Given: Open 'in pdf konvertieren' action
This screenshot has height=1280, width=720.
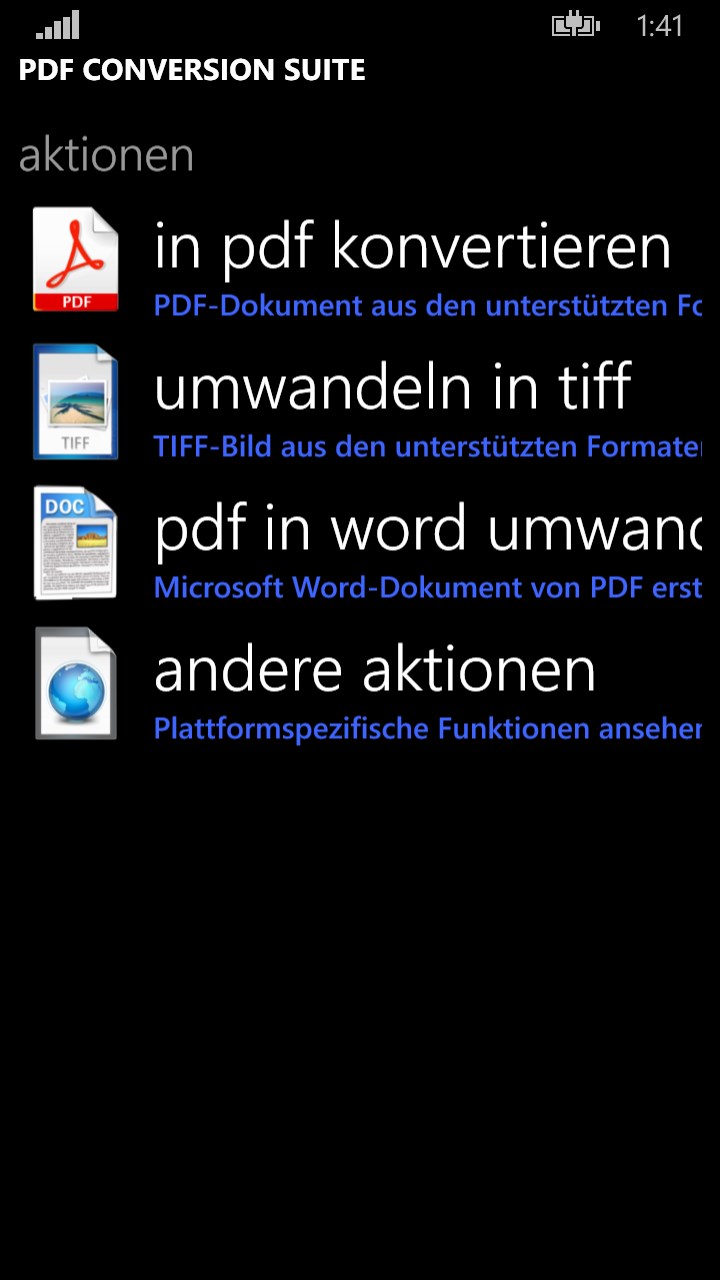Looking at the screenshot, I should pyautogui.click(x=411, y=249).
